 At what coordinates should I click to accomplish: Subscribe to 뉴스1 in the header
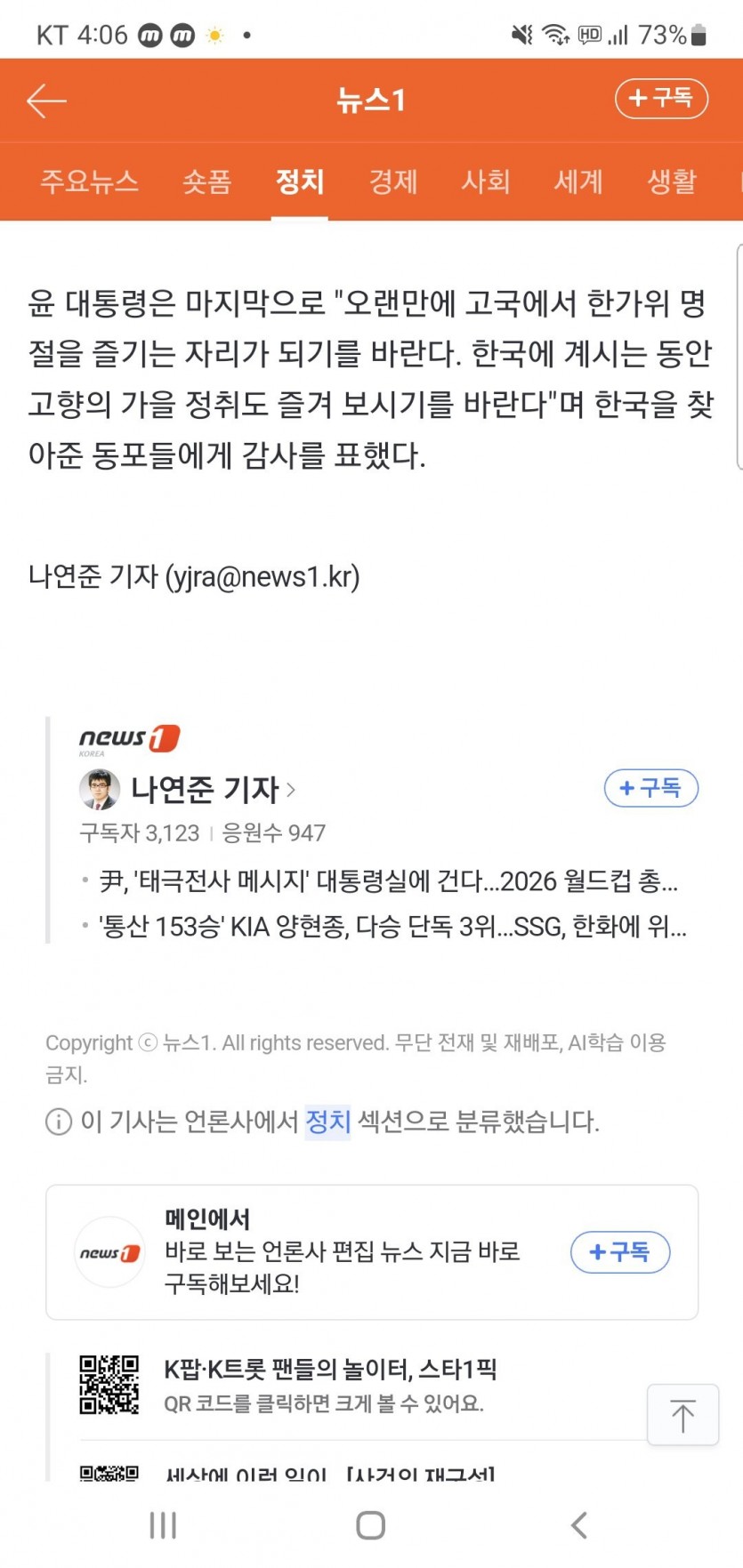click(660, 98)
